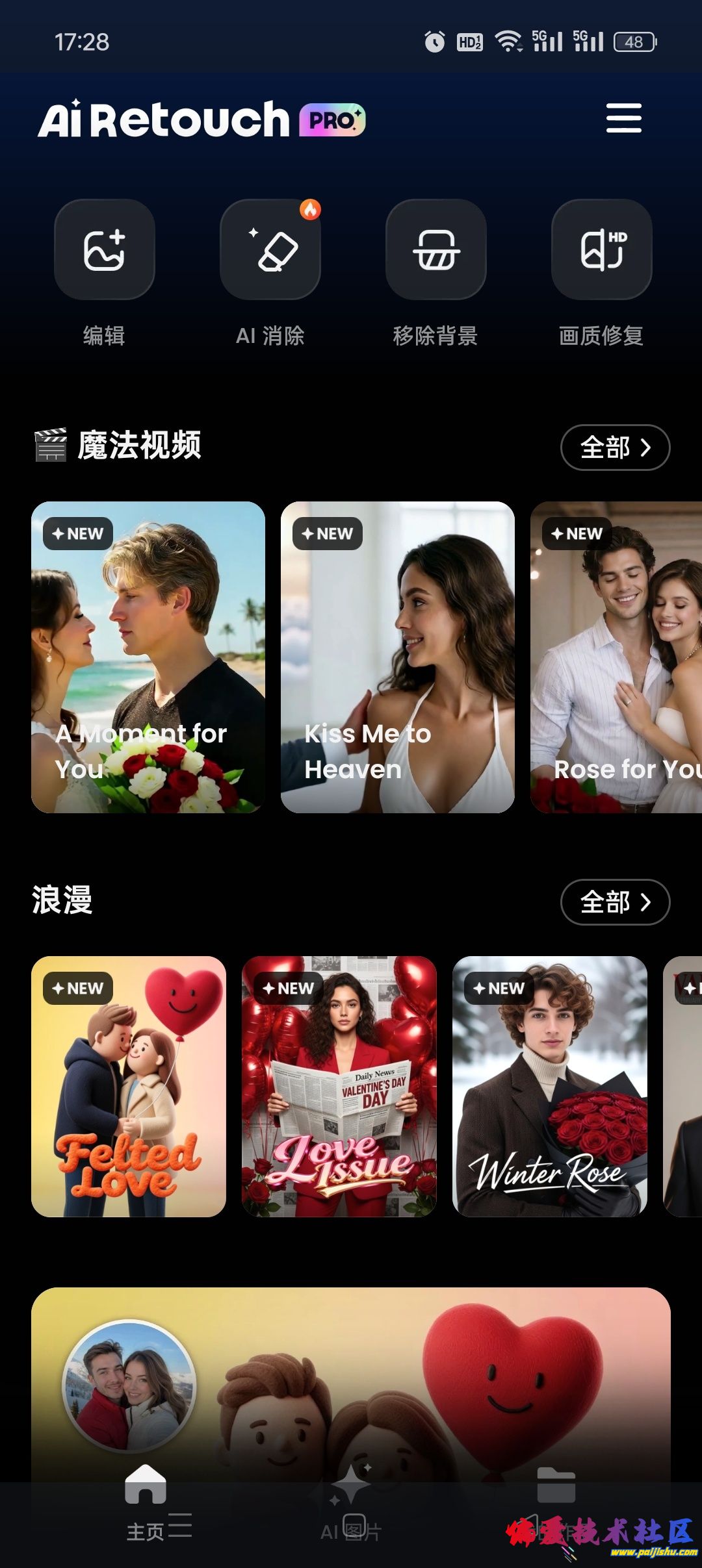
Task: Open the hamburger menu
Action: [x=623, y=118]
